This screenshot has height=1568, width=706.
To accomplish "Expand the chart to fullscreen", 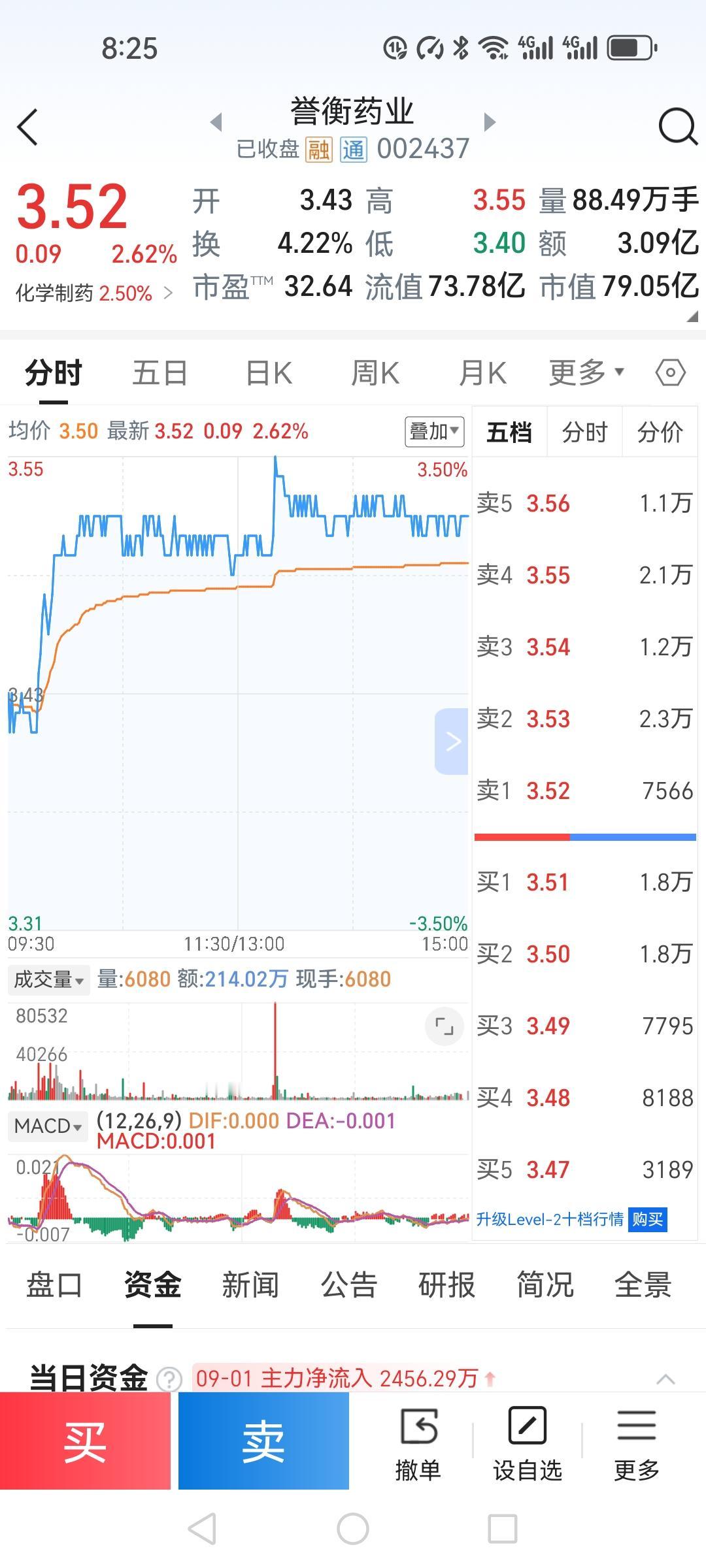I will (x=445, y=1026).
